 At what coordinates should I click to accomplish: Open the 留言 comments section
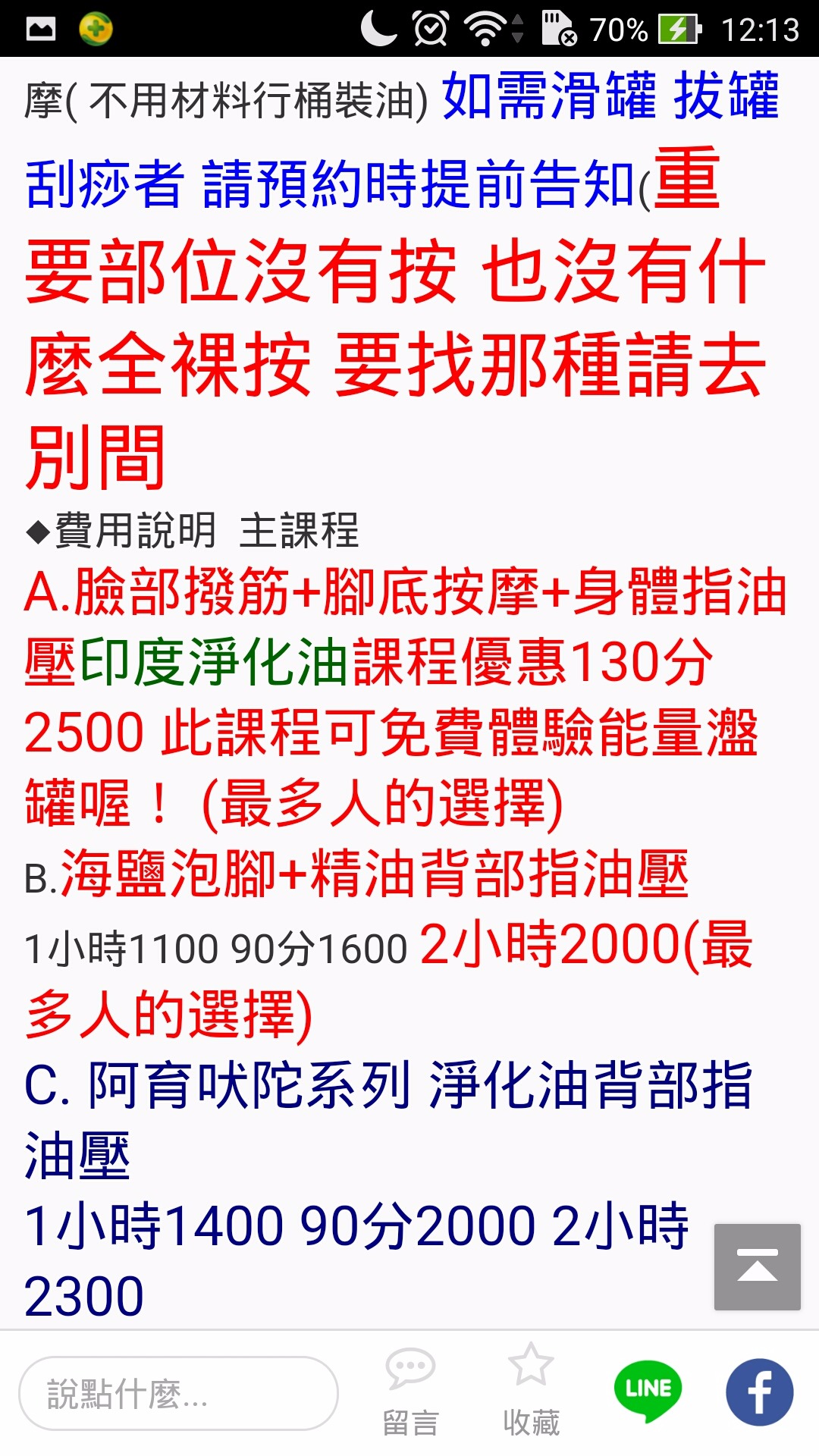[410, 1392]
